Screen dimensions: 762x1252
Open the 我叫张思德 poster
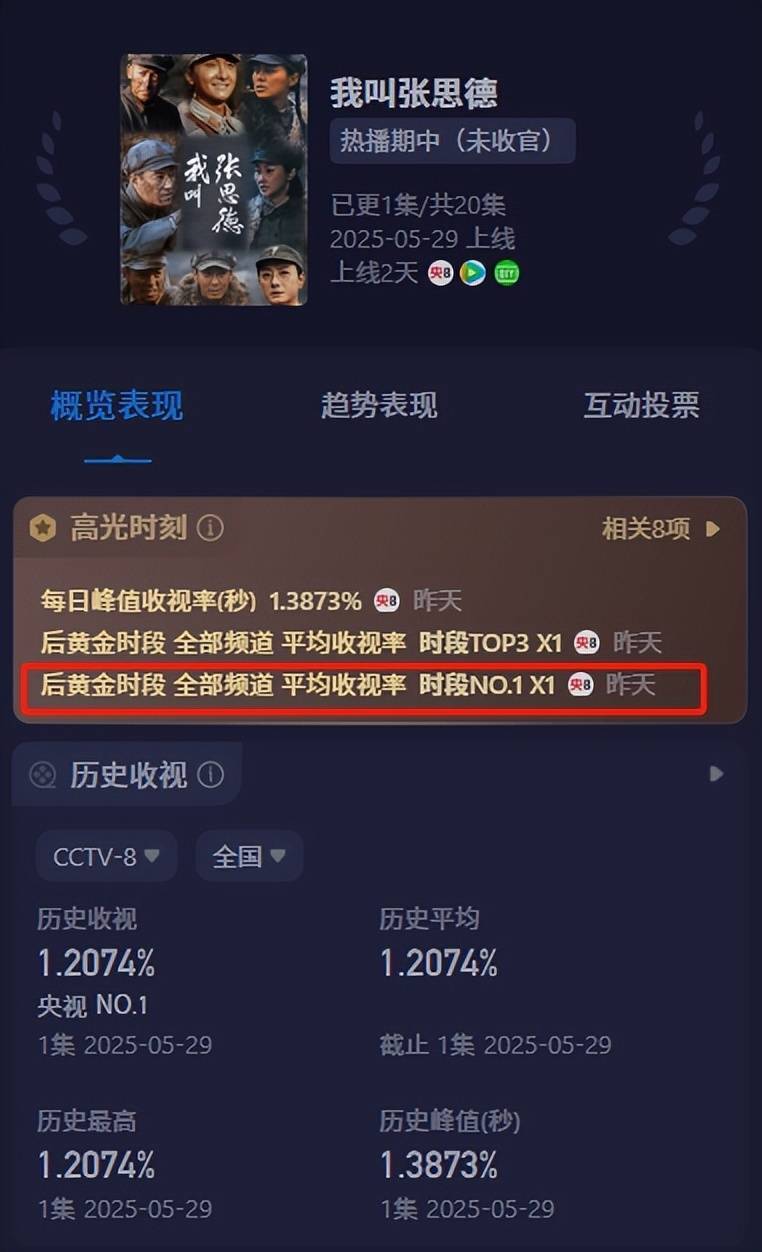(214, 180)
